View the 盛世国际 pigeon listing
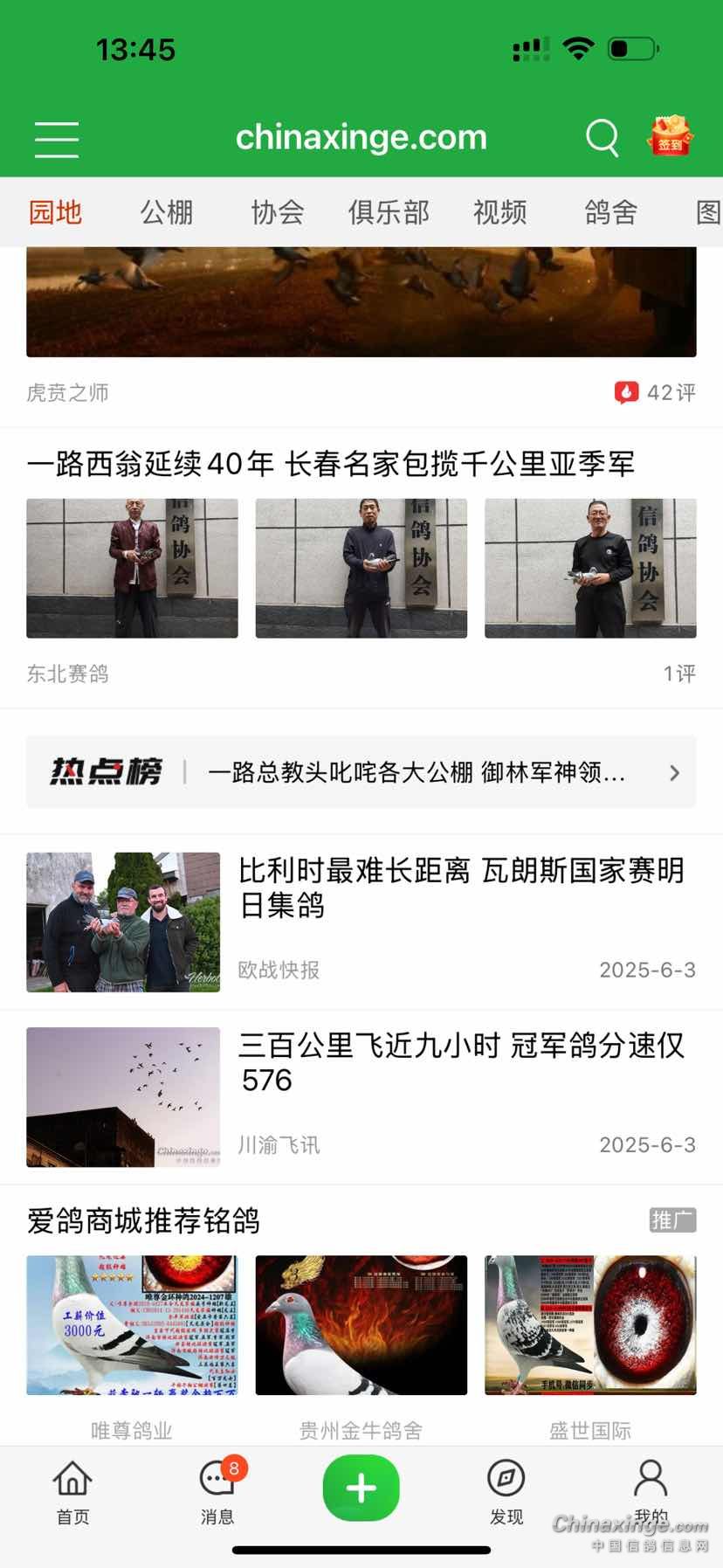The width and height of the screenshot is (723, 1568). click(590, 1325)
